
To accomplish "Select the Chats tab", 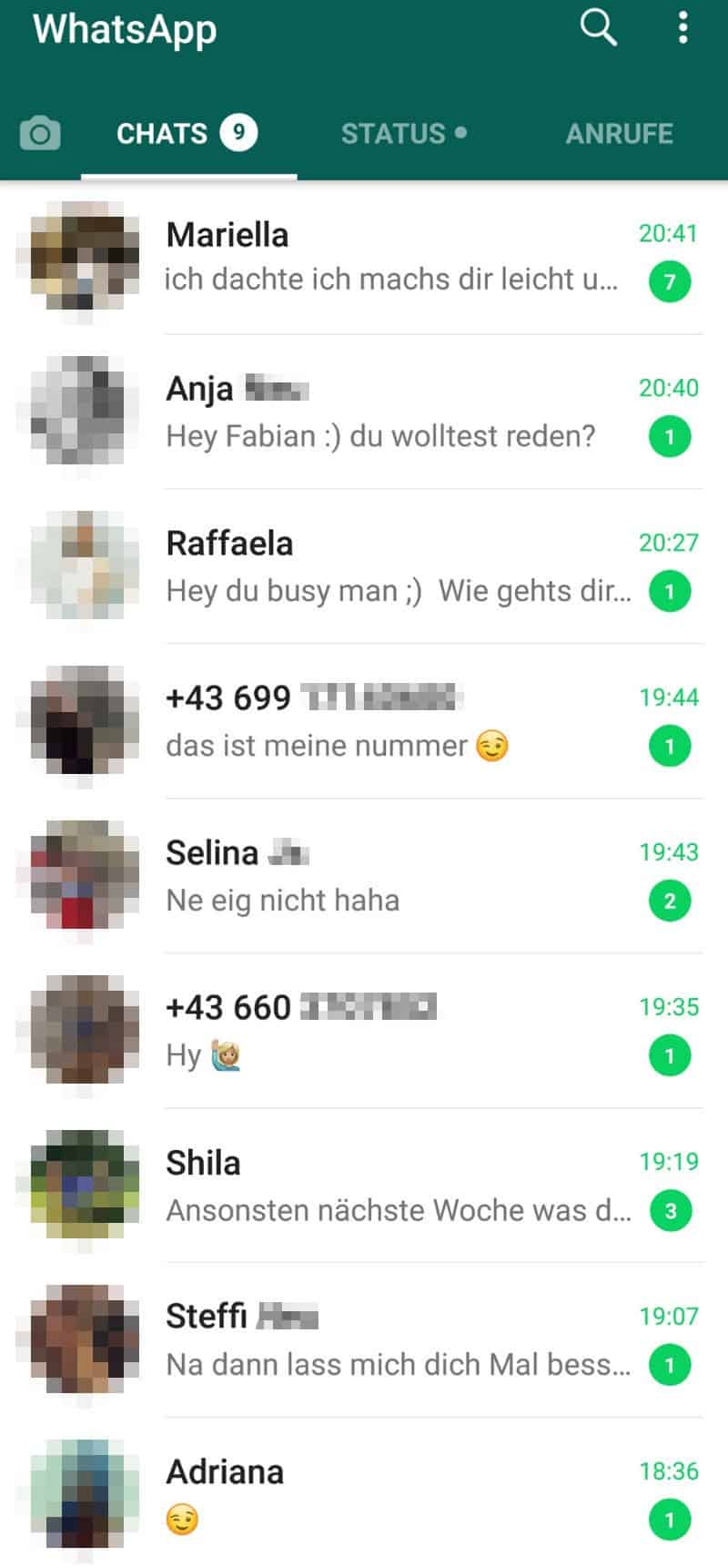I will tap(187, 134).
